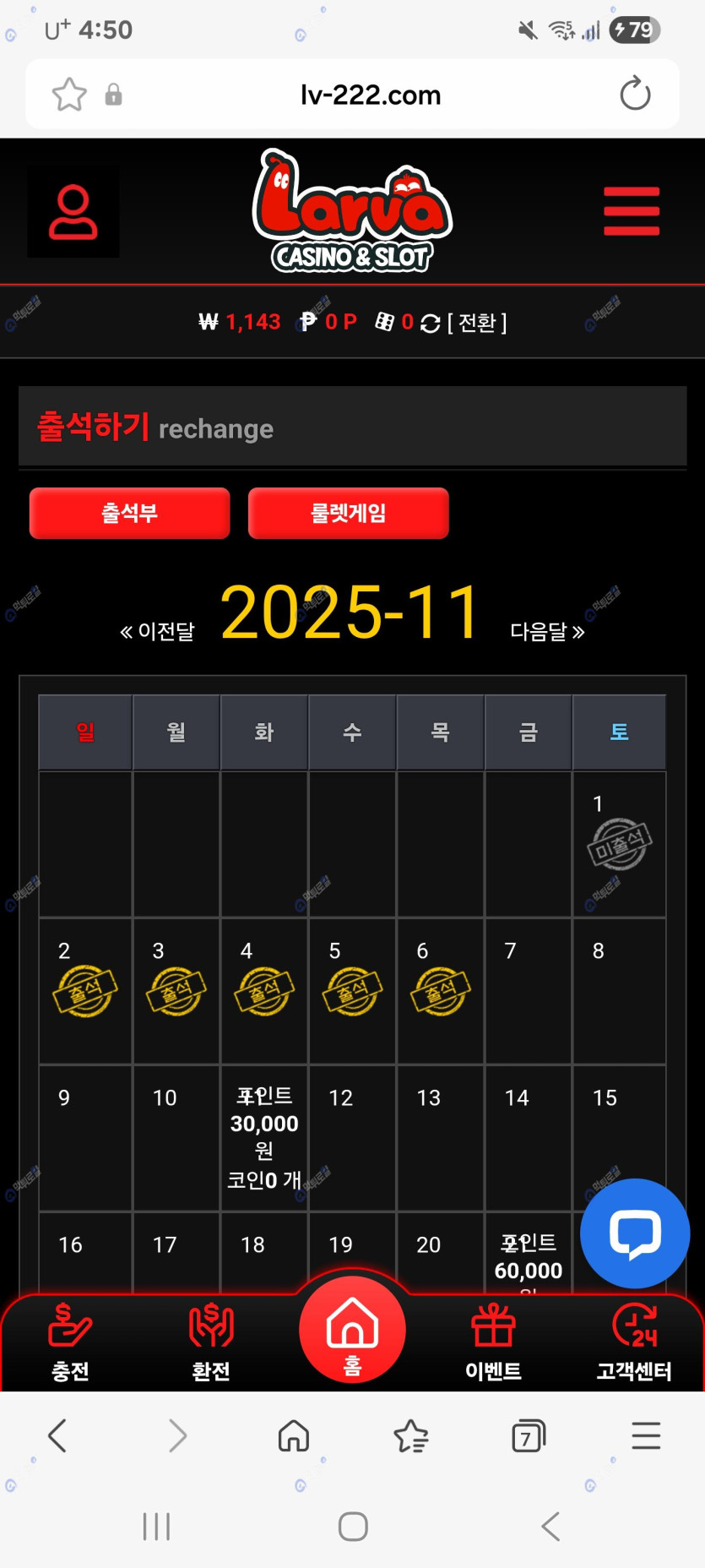Open the 룰렛게임 roulette game
Screen dimensions: 705x1568
tap(348, 513)
